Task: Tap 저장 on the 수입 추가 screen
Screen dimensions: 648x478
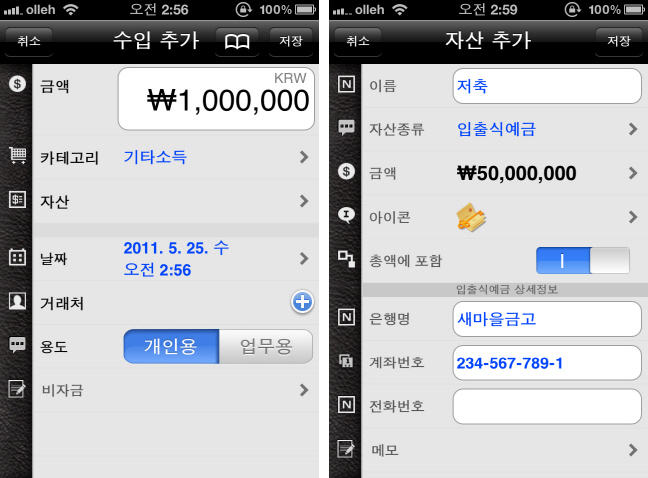Action: click(293, 42)
